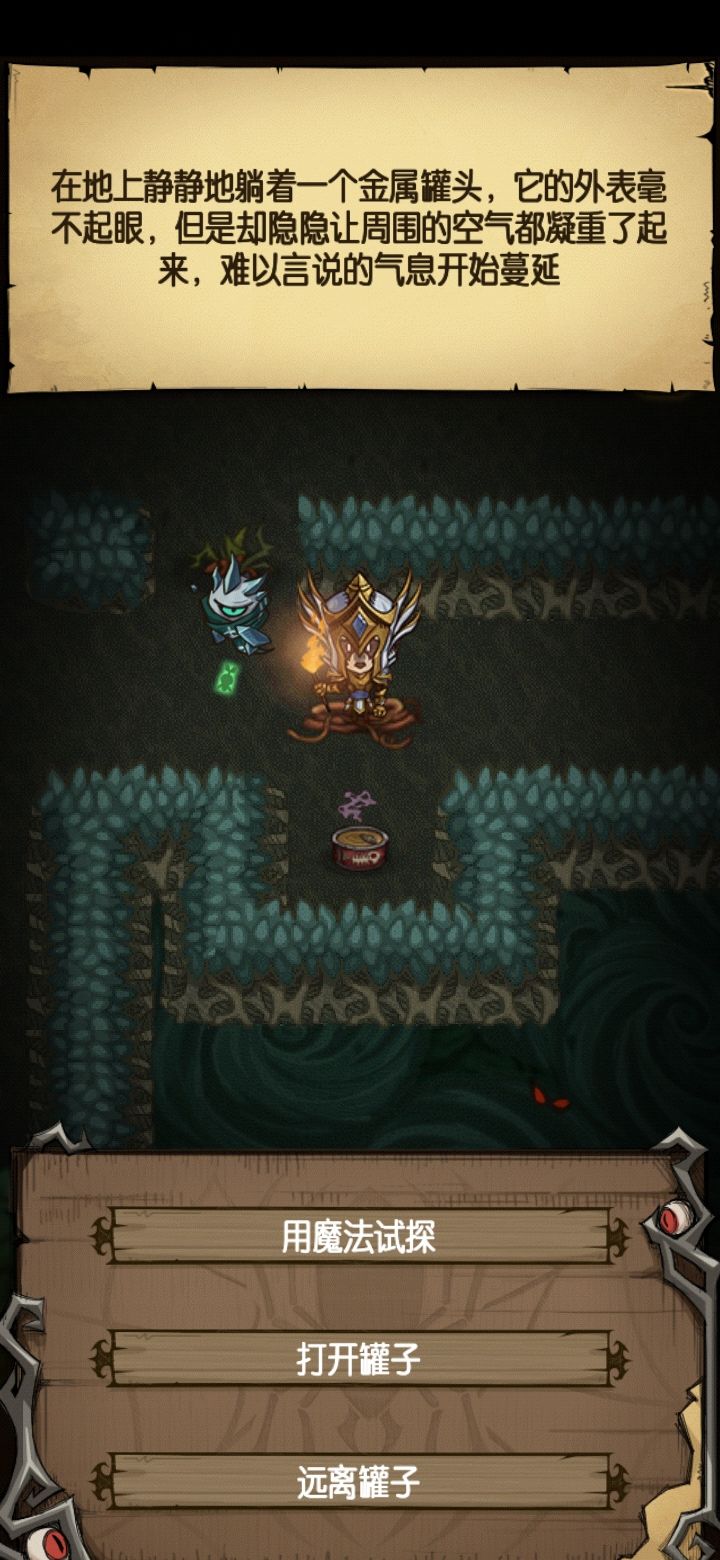Click the 用魔法试探 choice button
720x1560 pixels.
tap(360, 1238)
